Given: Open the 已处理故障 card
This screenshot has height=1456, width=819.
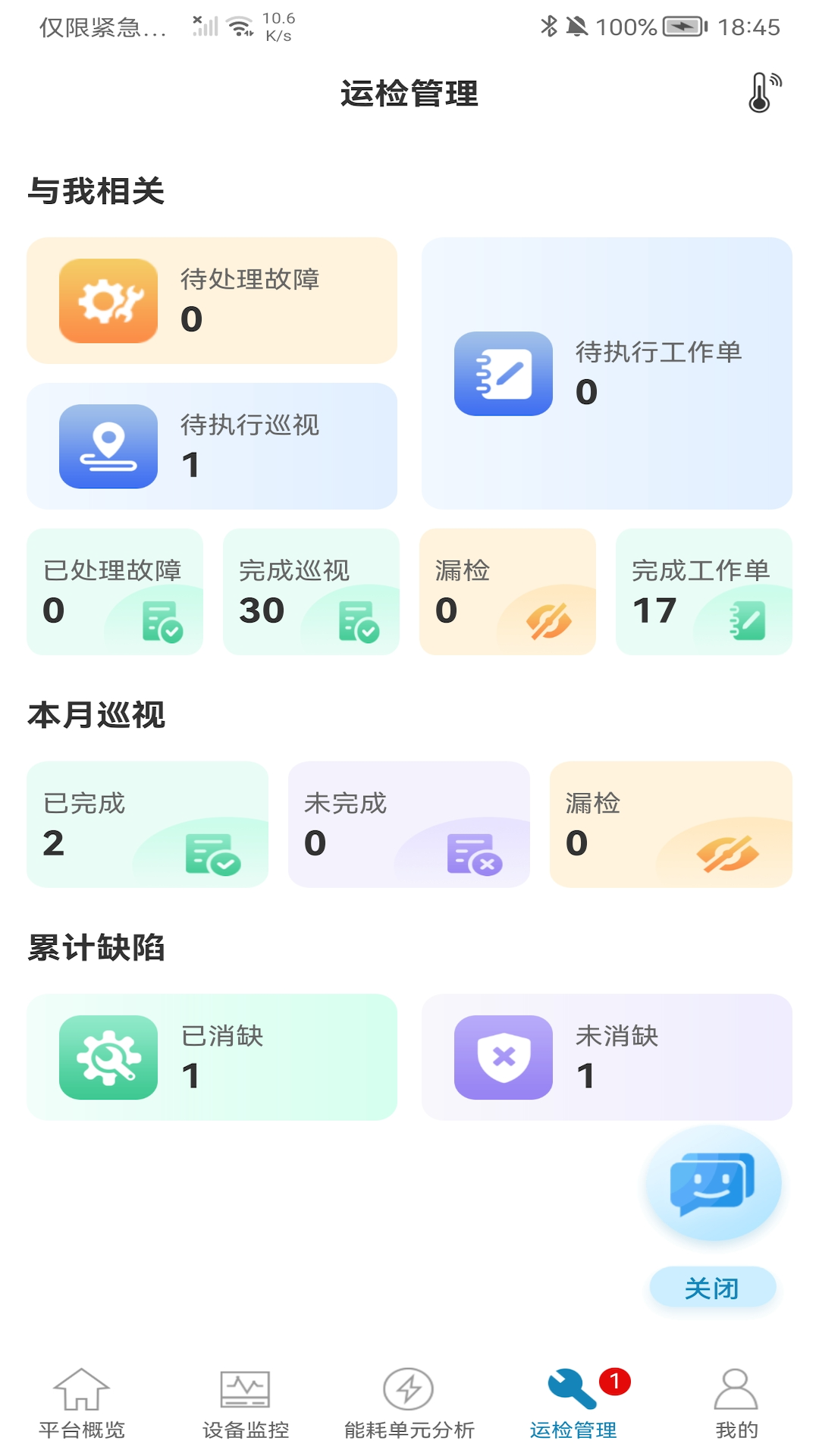Looking at the screenshot, I should coord(115,591).
